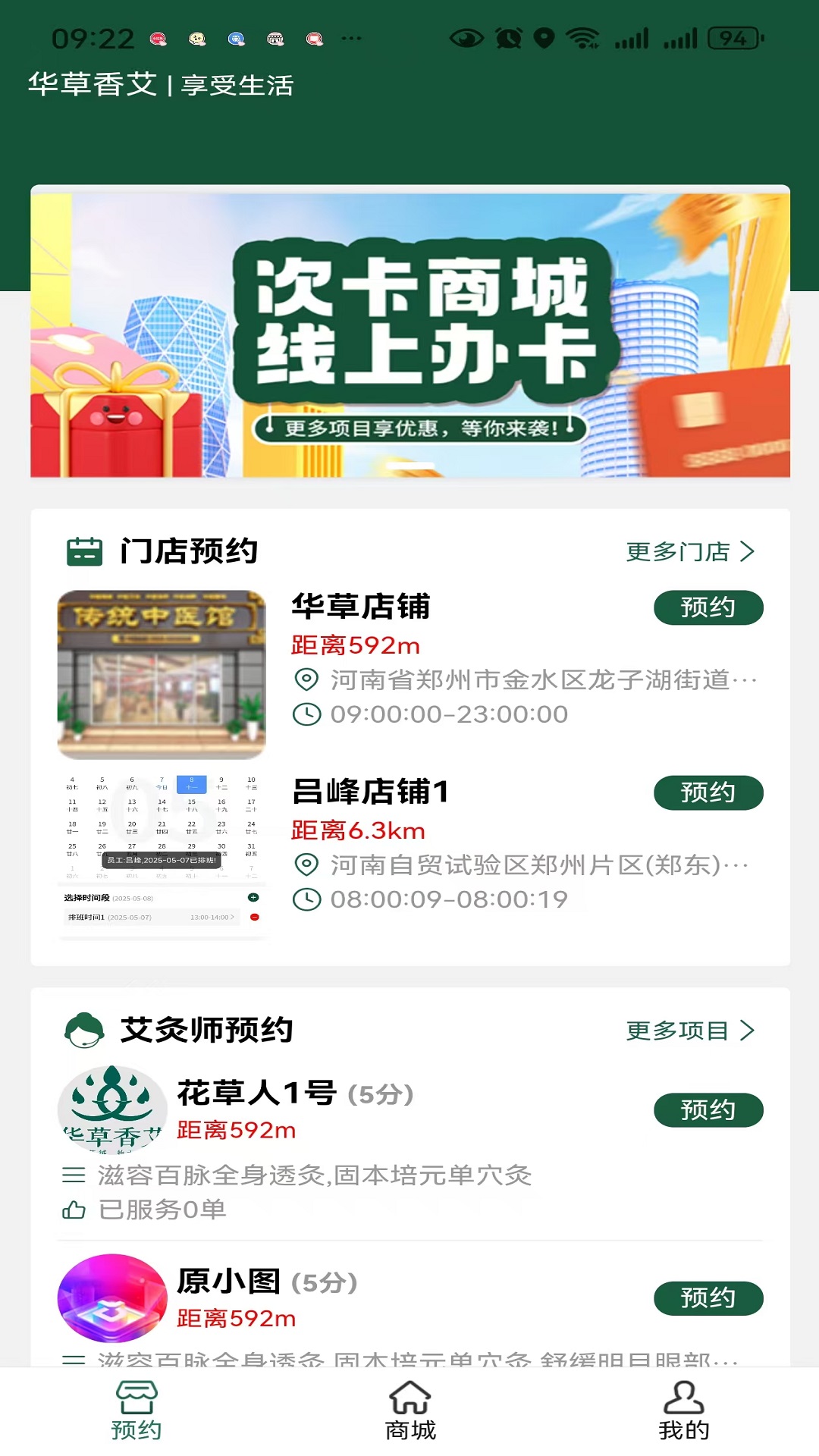Book an appointment at 吕峰店铺1
This screenshot has height=1456, width=819.
tap(708, 792)
